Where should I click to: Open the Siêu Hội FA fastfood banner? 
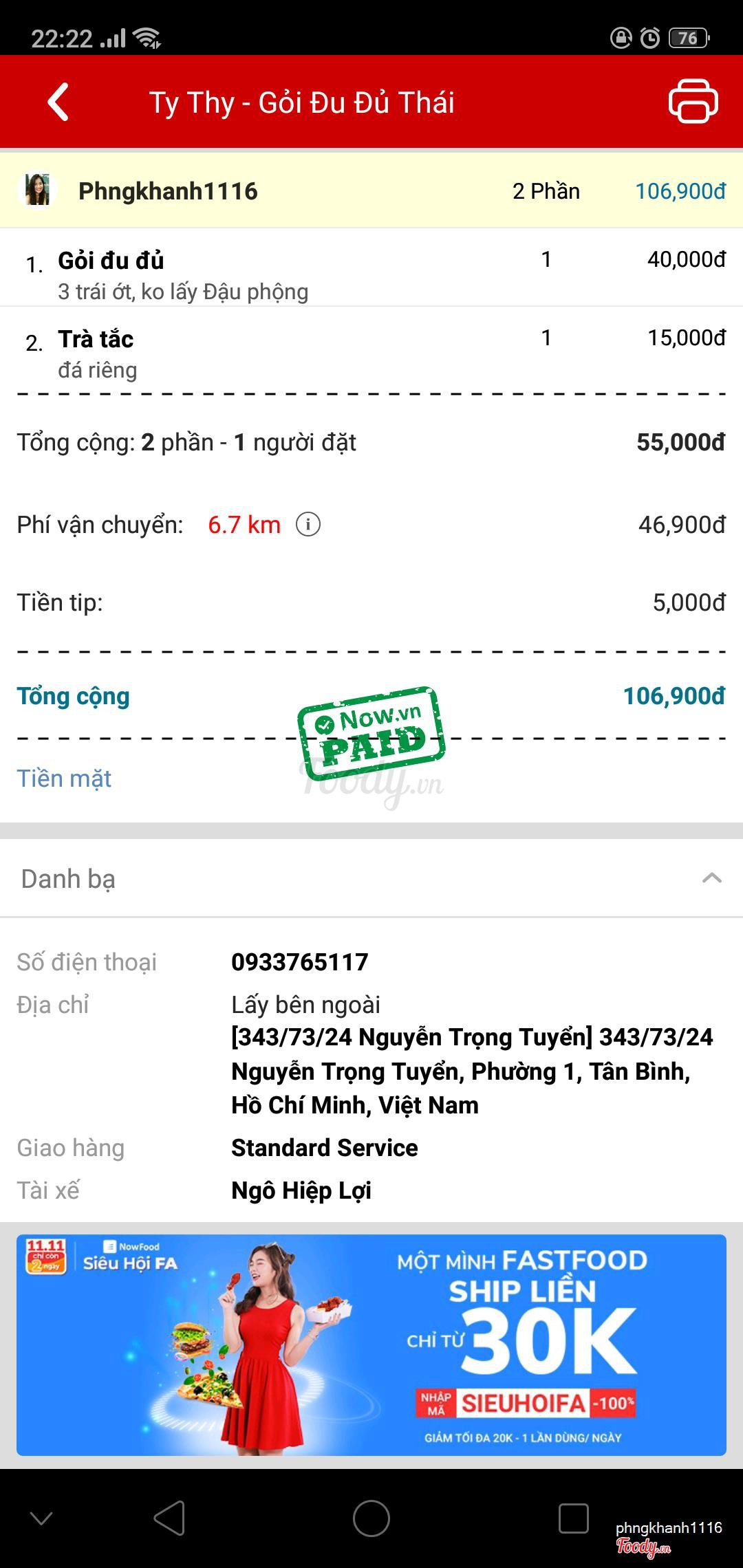tap(371, 1344)
